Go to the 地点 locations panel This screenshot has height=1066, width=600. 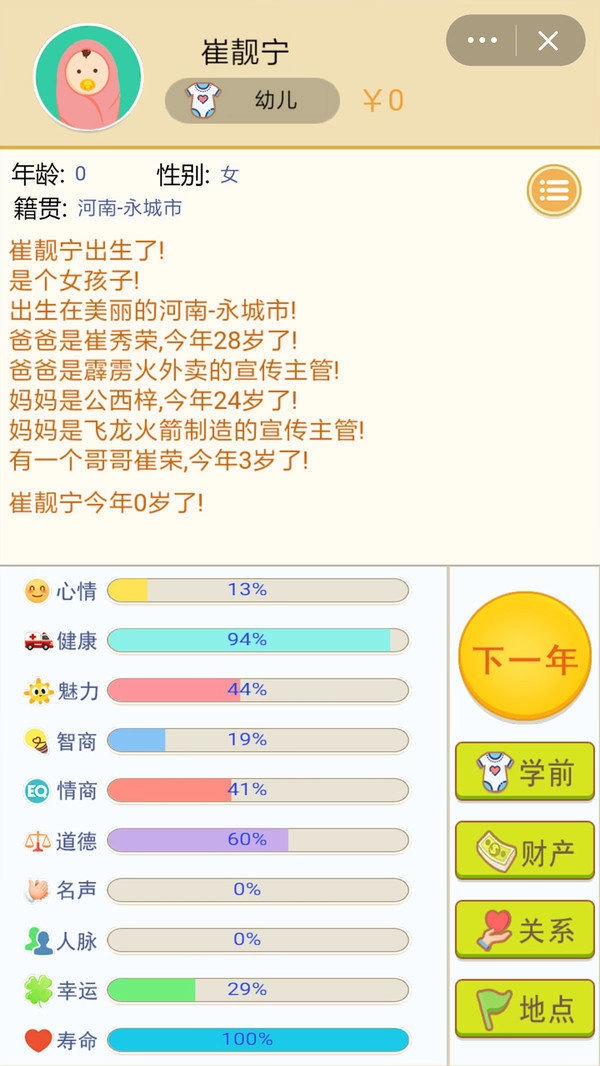click(x=525, y=1008)
